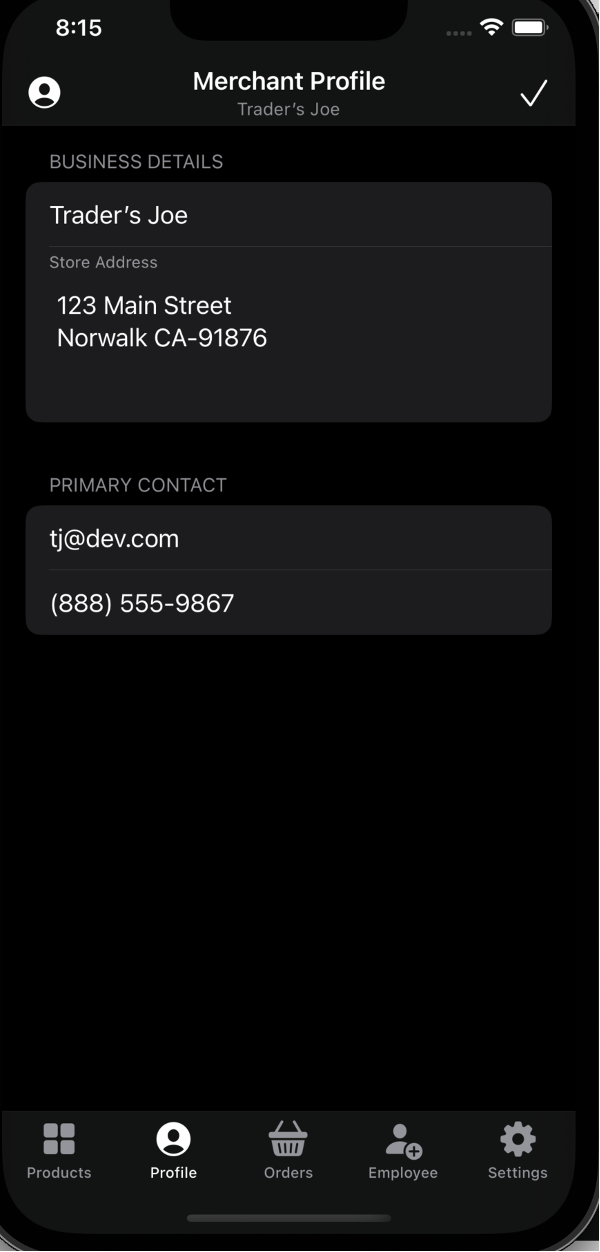Image resolution: width=600 pixels, height=1252 pixels.
Task: Open the Employee tab
Action: click(403, 1151)
